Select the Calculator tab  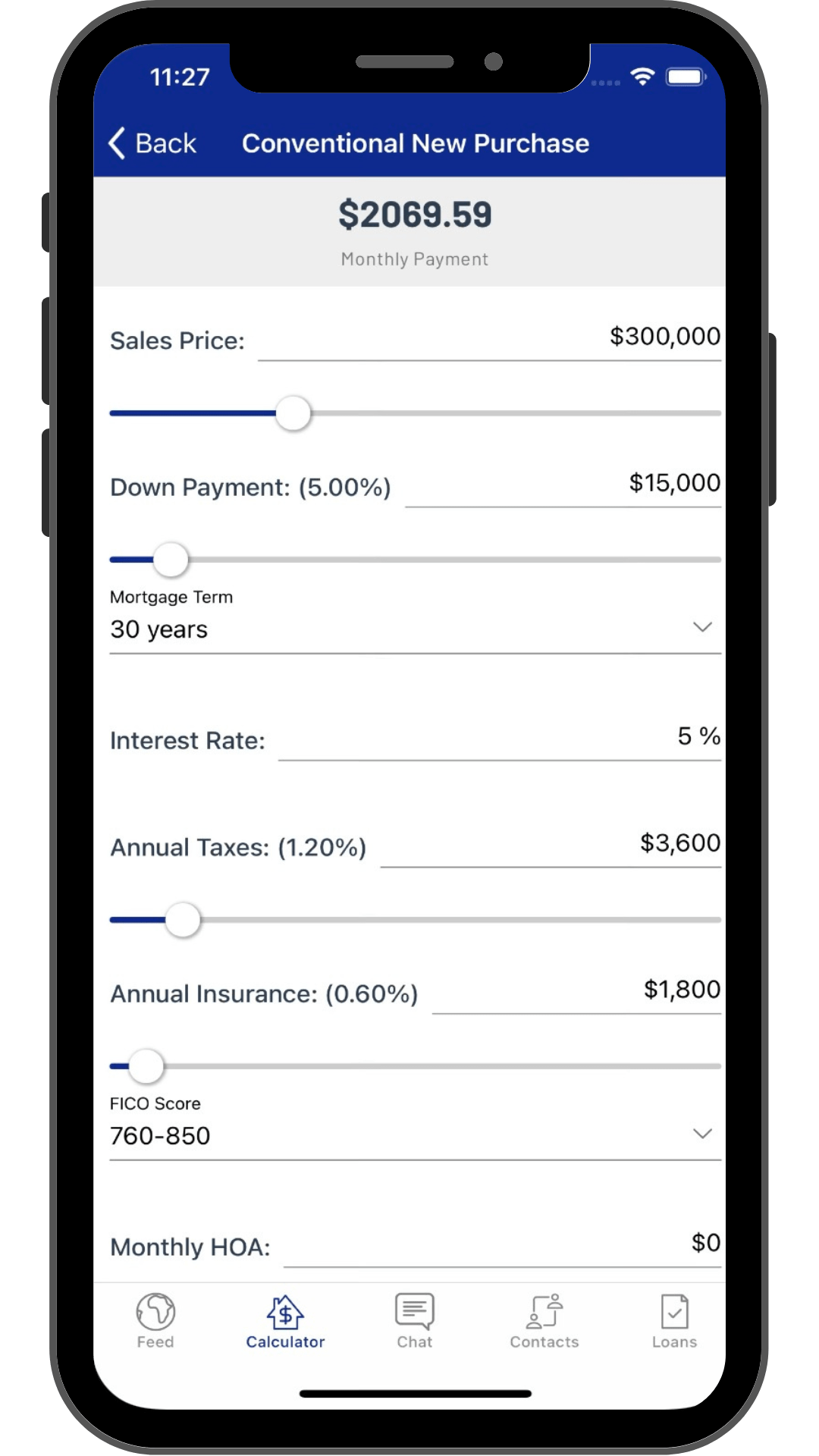pos(285,1321)
